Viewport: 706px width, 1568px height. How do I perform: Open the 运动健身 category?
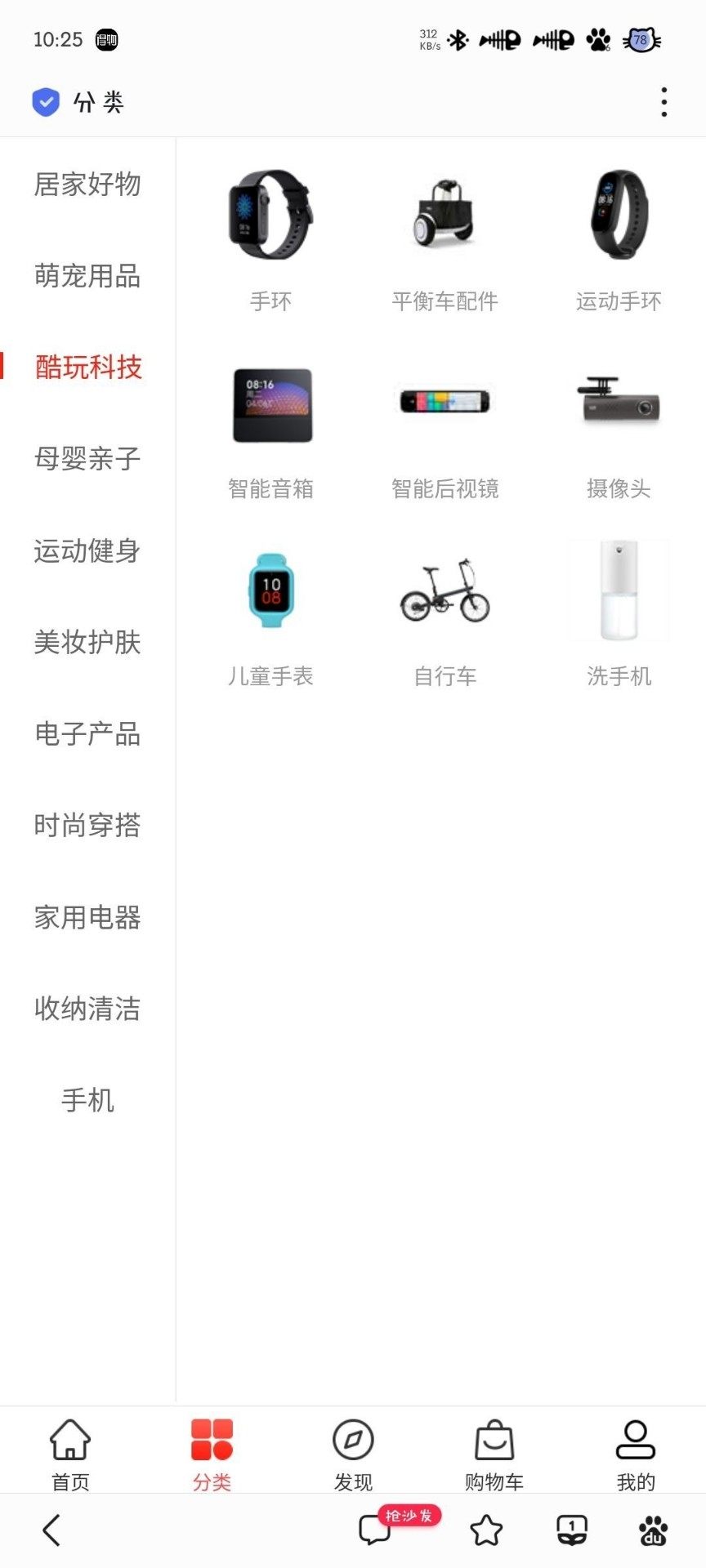click(87, 551)
